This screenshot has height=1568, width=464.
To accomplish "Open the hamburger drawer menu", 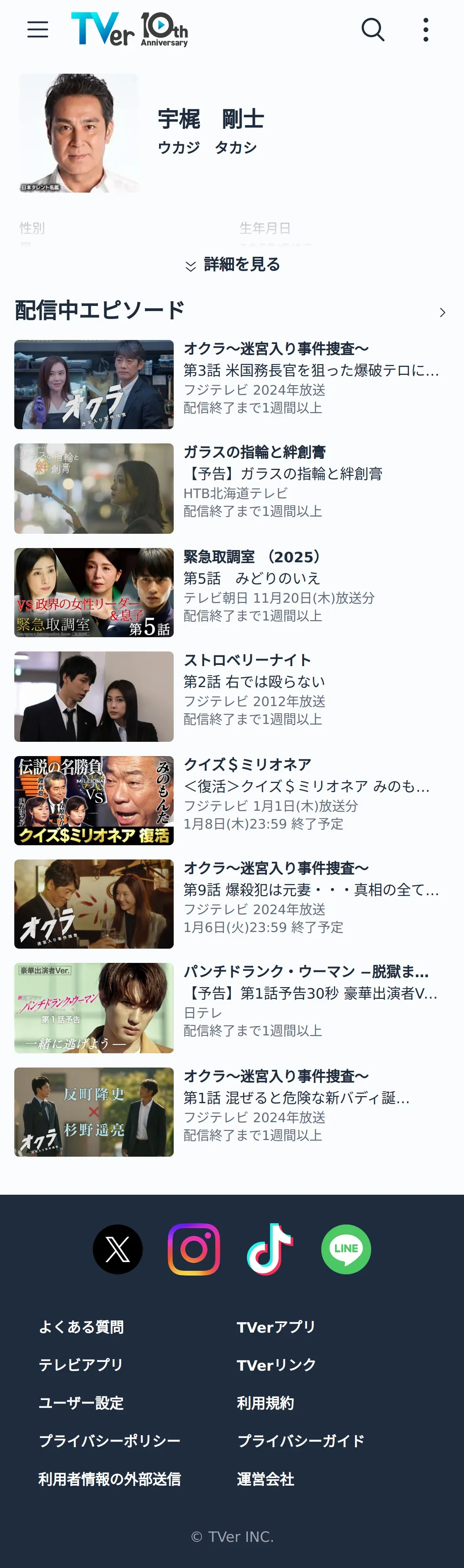I will [x=38, y=29].
